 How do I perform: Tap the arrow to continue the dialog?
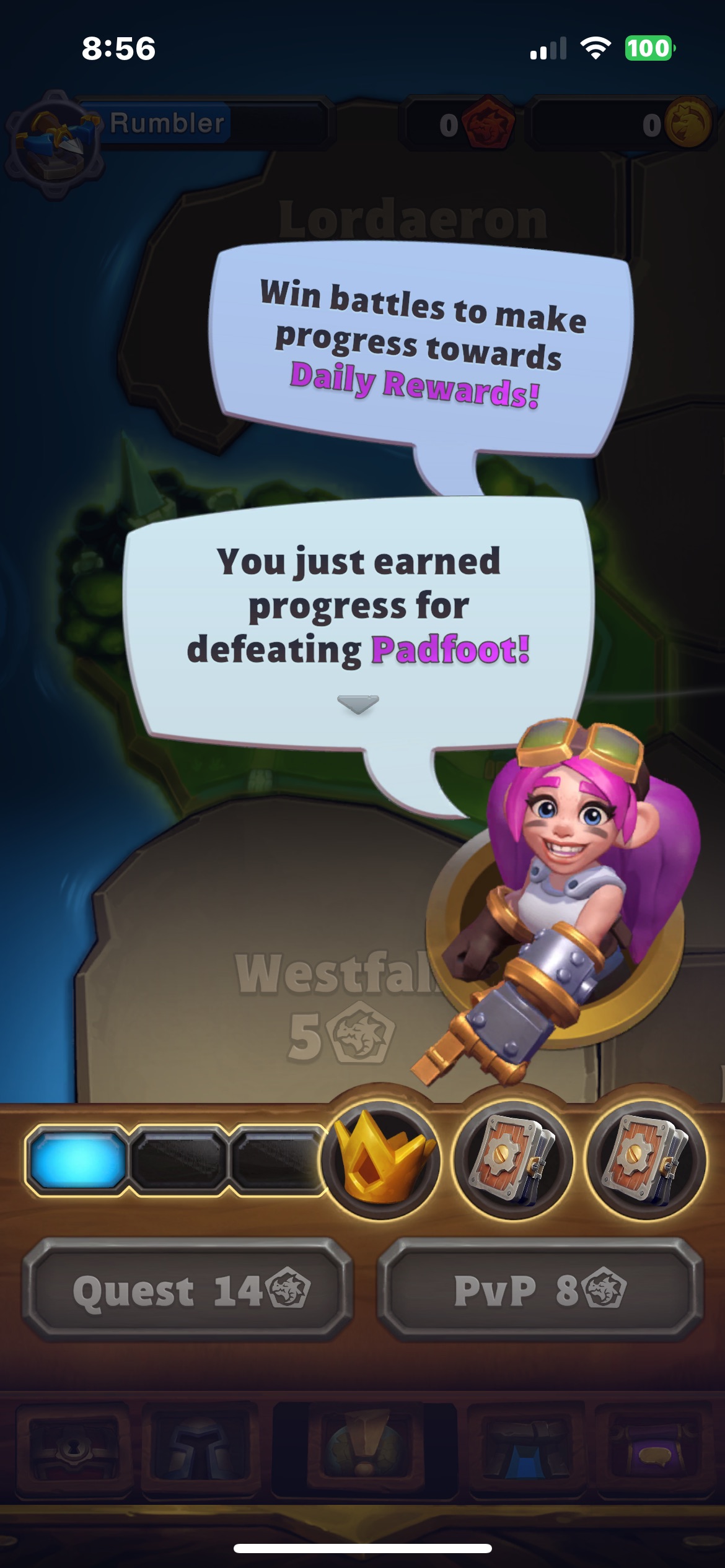358,703
